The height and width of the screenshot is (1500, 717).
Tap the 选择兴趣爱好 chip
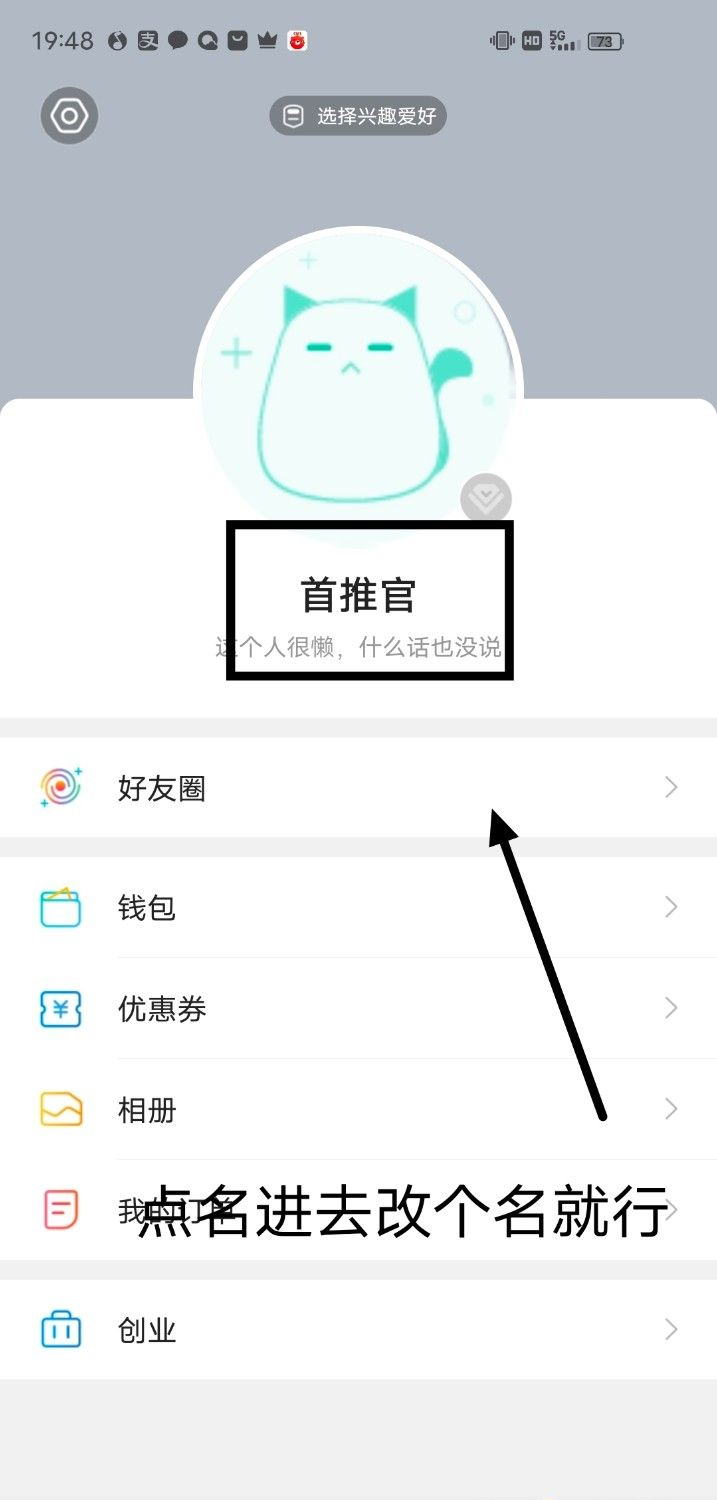358,117
